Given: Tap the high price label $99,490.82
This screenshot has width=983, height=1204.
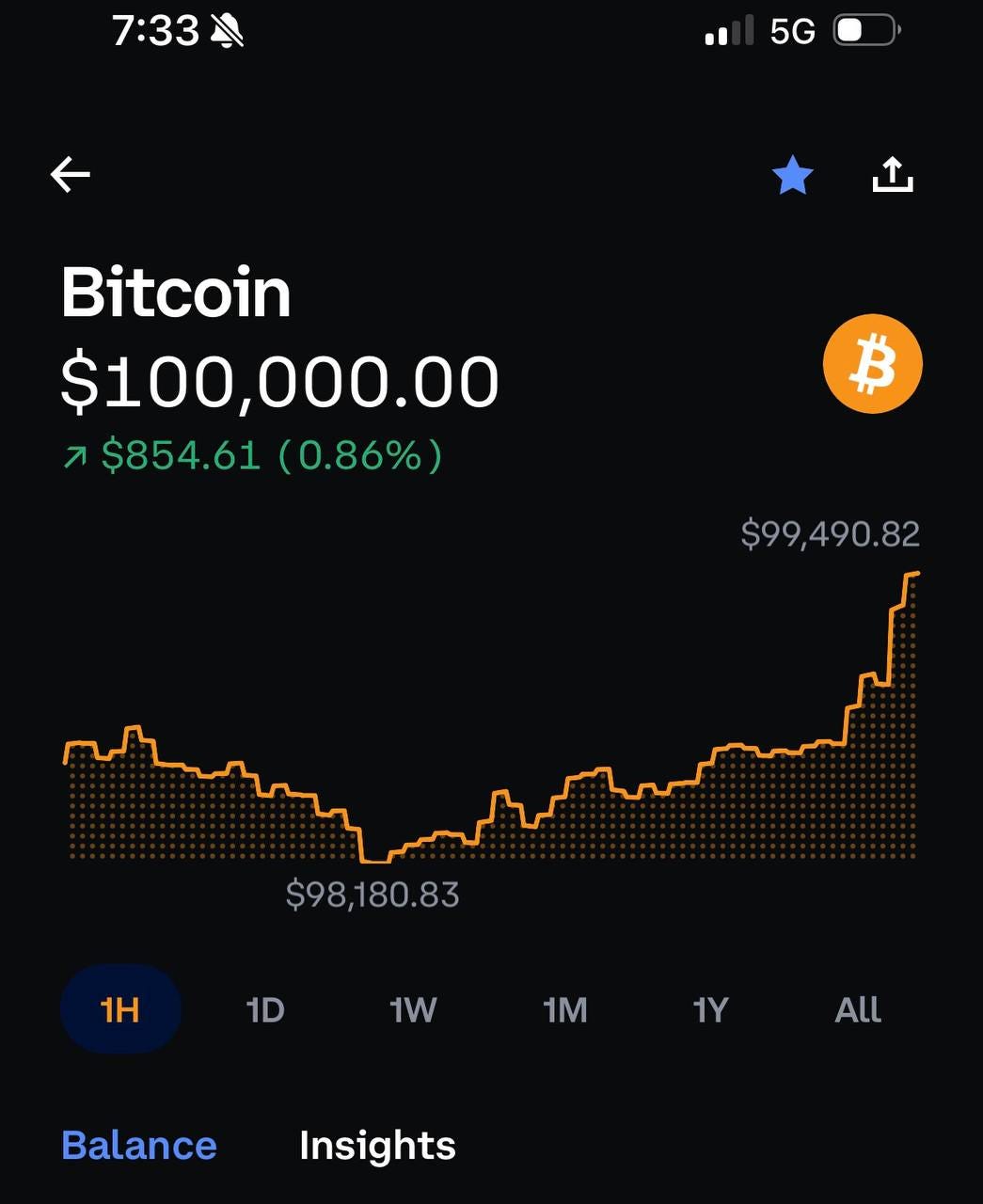Looking at the screenshot, I should pyautogui.click(x=832, y=533).
